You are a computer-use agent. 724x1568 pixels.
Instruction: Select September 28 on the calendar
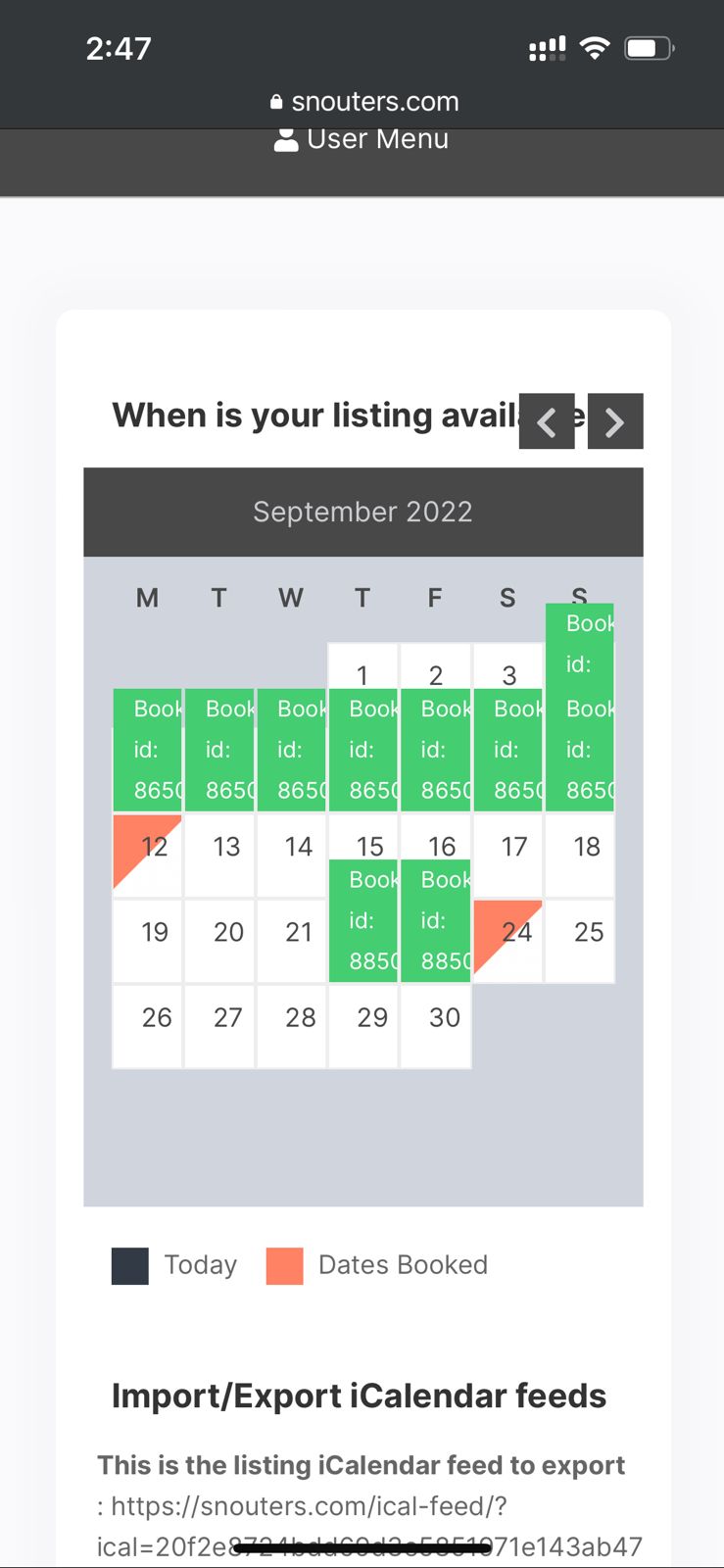click(291, 1026)
